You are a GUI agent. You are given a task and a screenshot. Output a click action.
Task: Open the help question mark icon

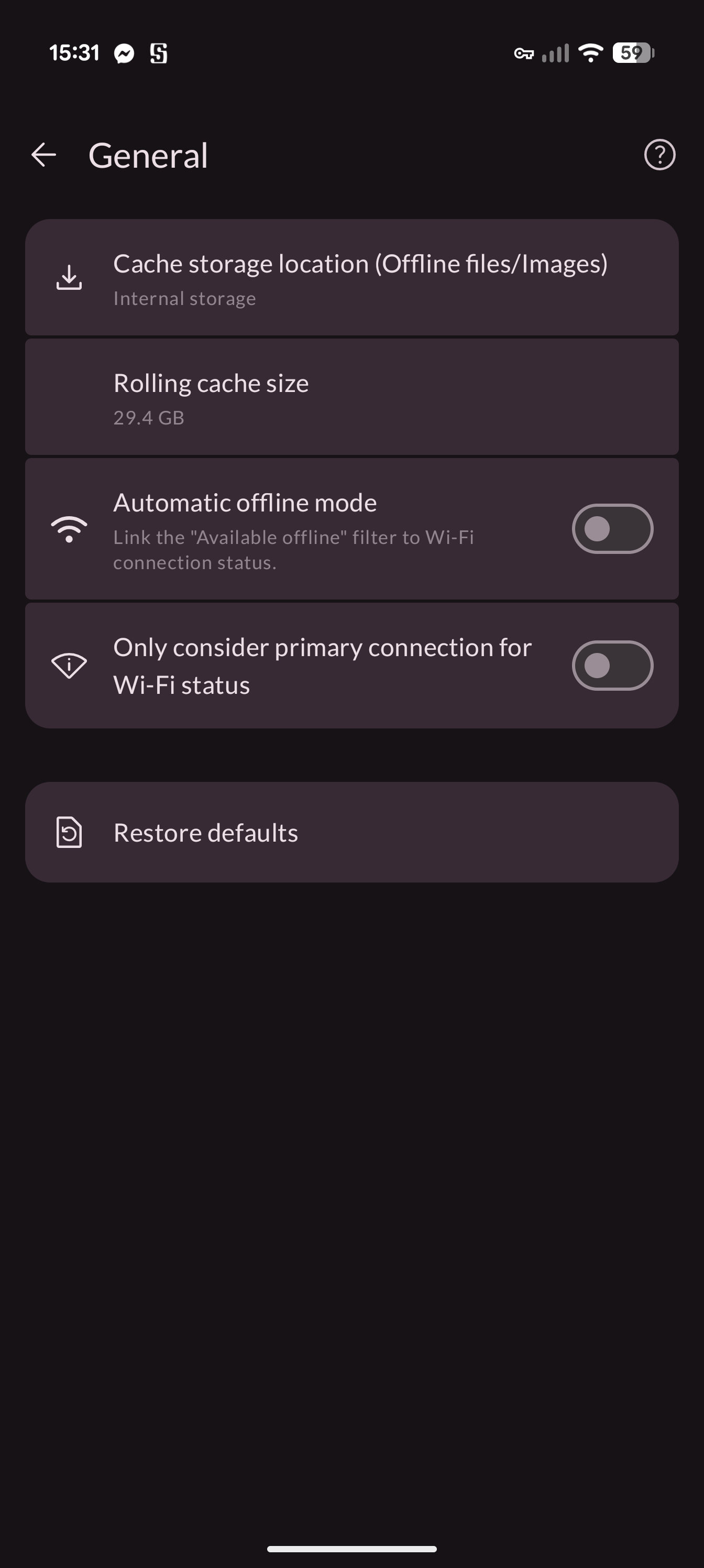tap(659, 155)
